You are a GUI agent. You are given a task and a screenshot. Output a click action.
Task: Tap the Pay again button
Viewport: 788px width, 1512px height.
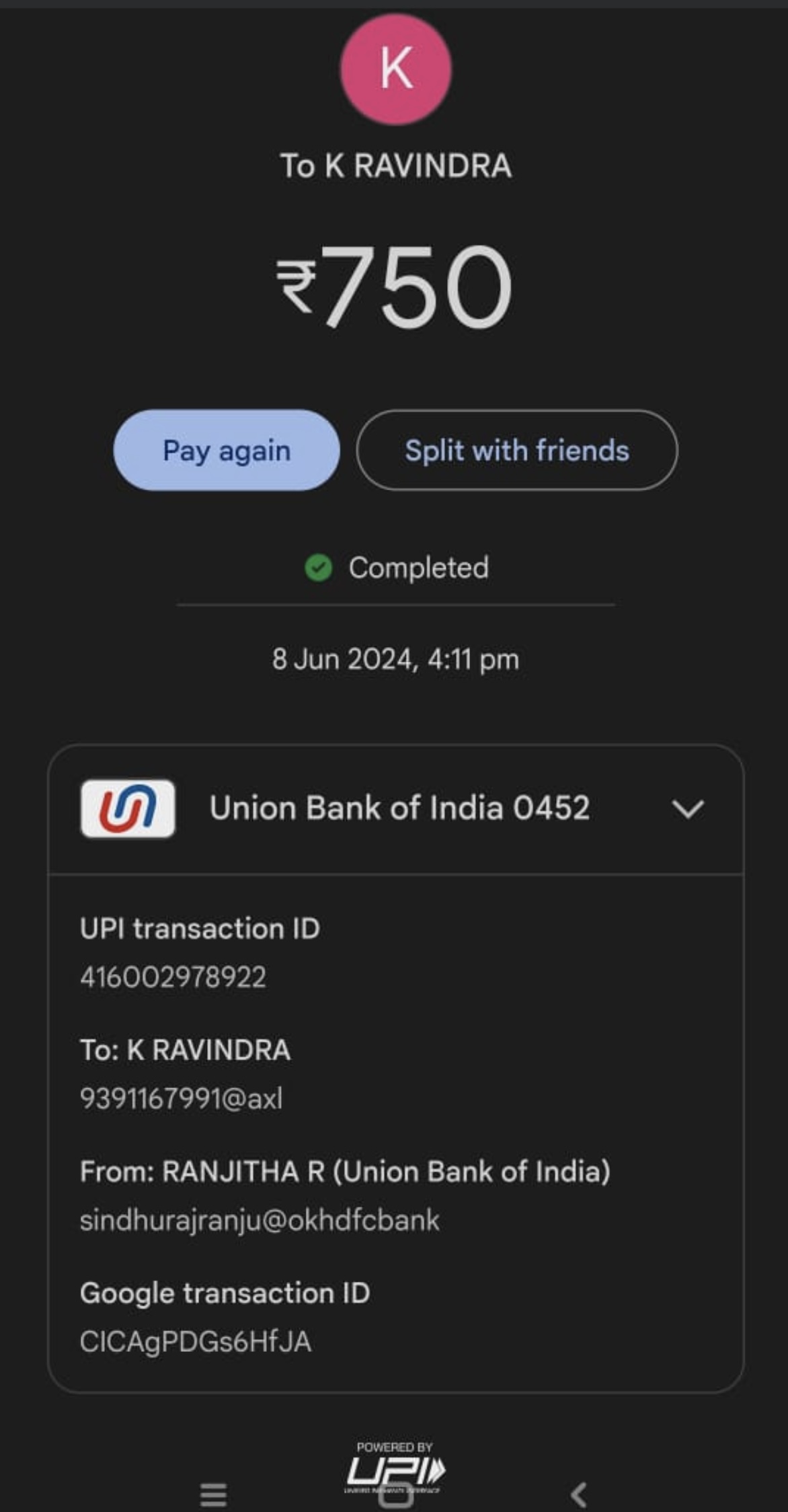(x=227, y=450)
